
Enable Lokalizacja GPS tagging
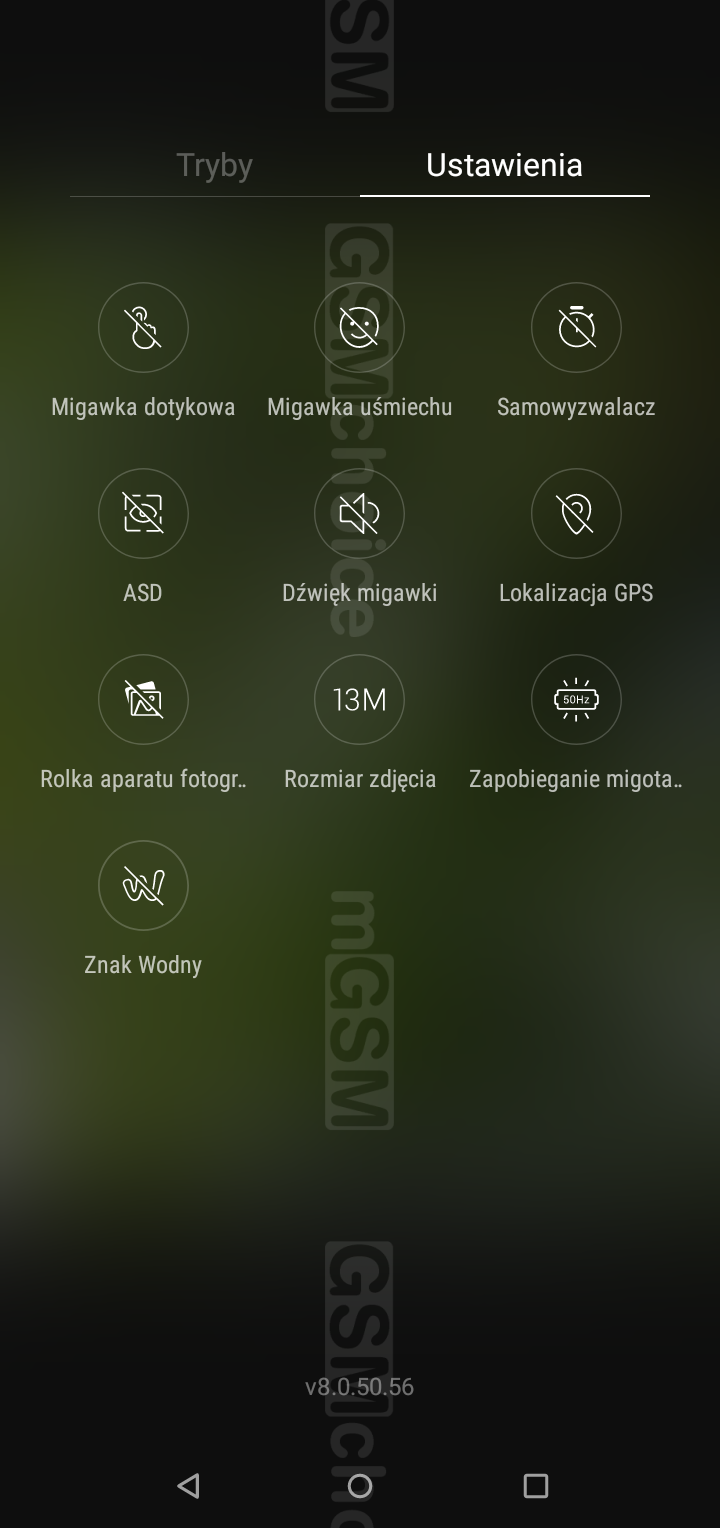click(576, 514)
